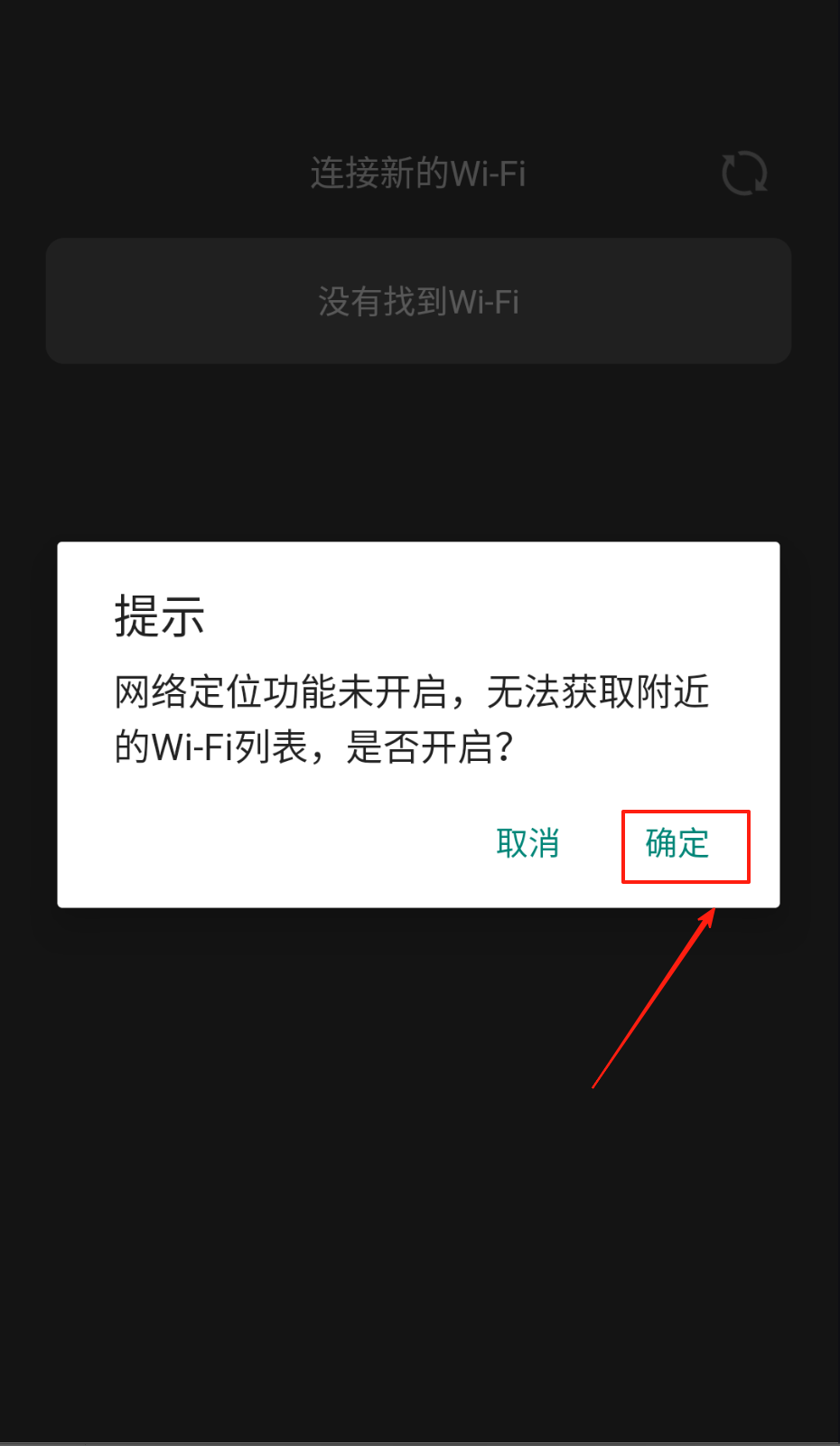The width and height of the screenshot is (840, 1446).
Task: Refresh the Wi-Fi list
Action: (744, 174)
